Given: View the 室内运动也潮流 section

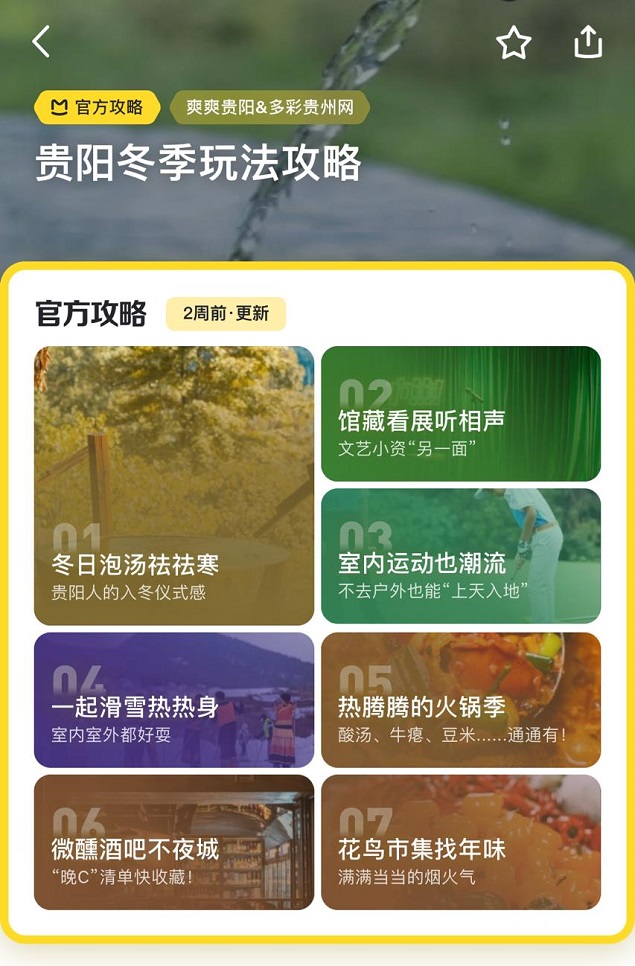Looking at the screenshot, I should (x=461, y=556).
